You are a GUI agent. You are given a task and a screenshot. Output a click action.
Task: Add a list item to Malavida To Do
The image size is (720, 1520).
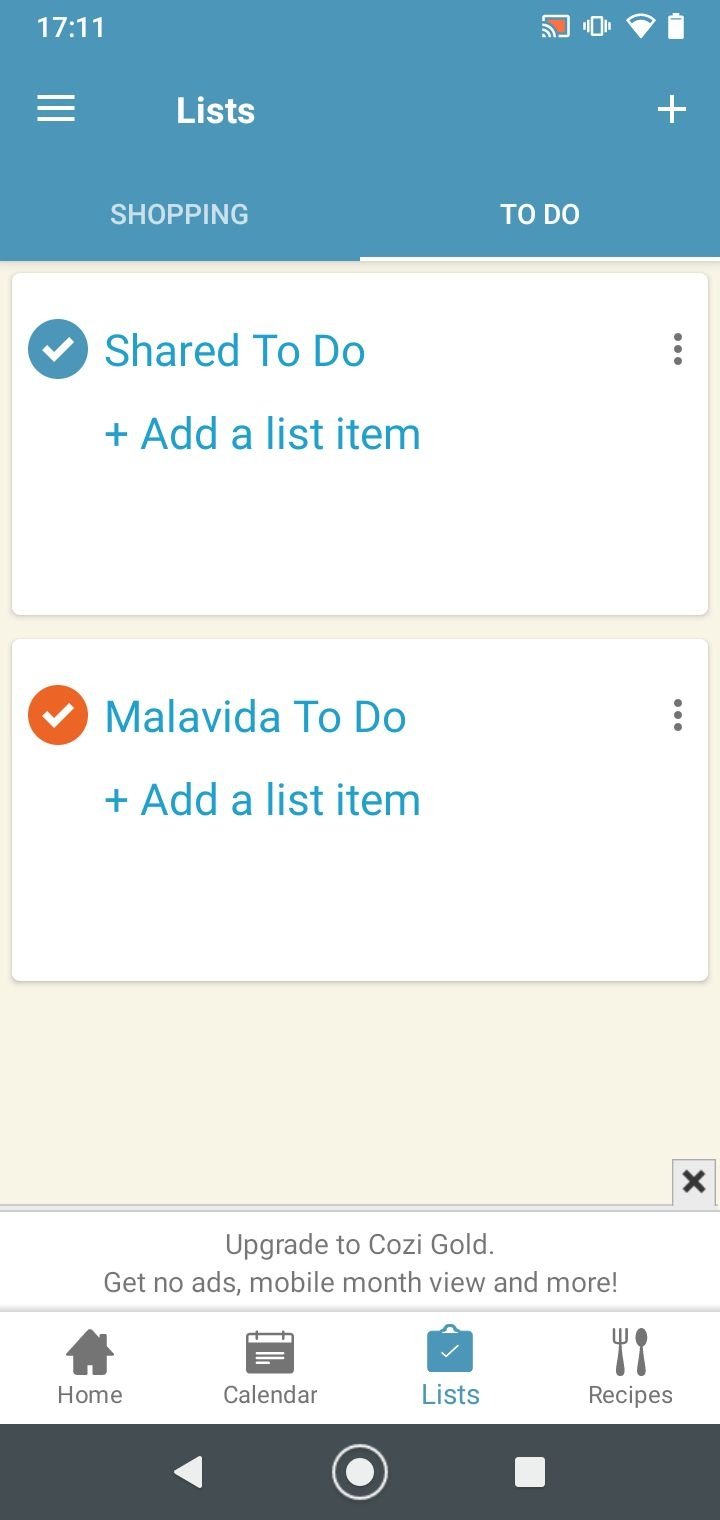[x=263, y=800]
